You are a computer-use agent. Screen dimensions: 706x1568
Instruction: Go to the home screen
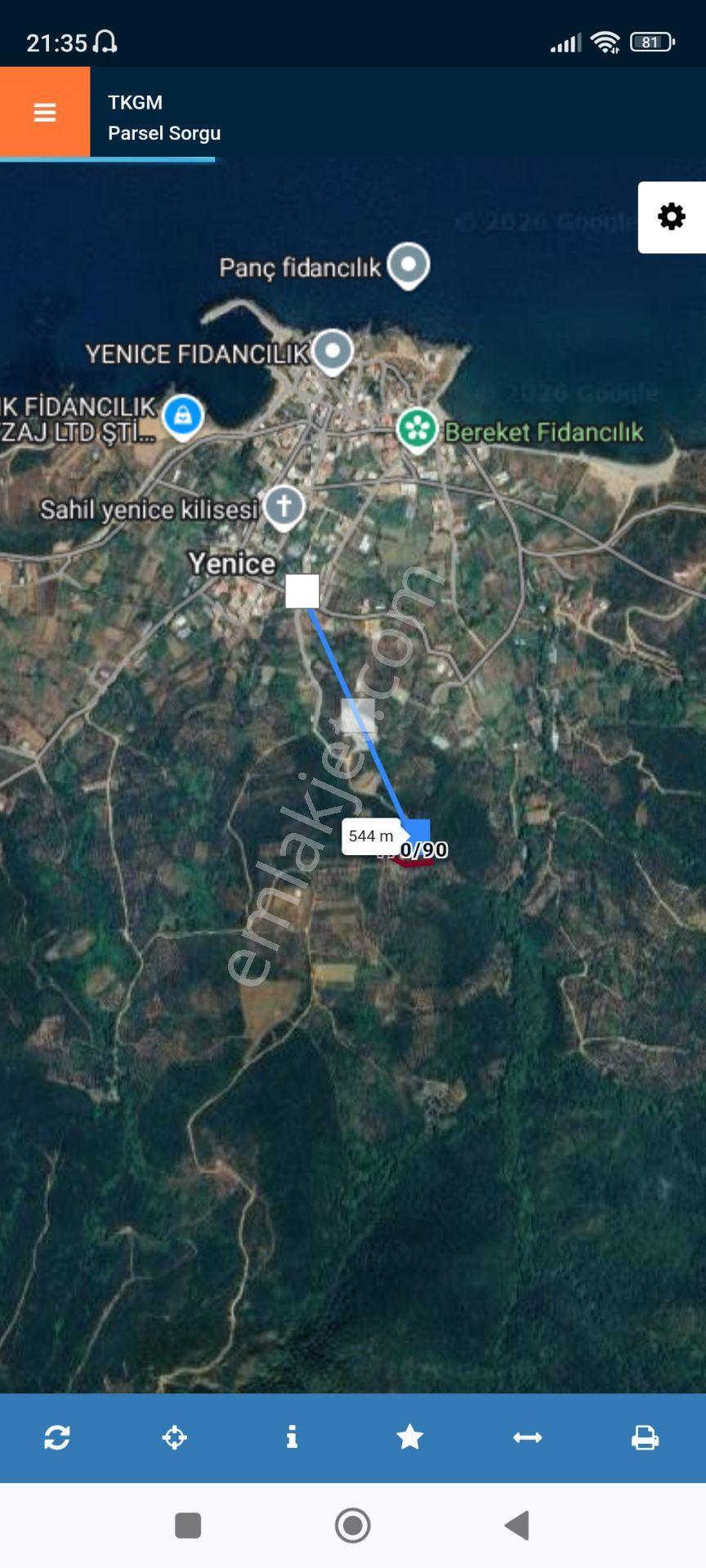[353, 1525]
